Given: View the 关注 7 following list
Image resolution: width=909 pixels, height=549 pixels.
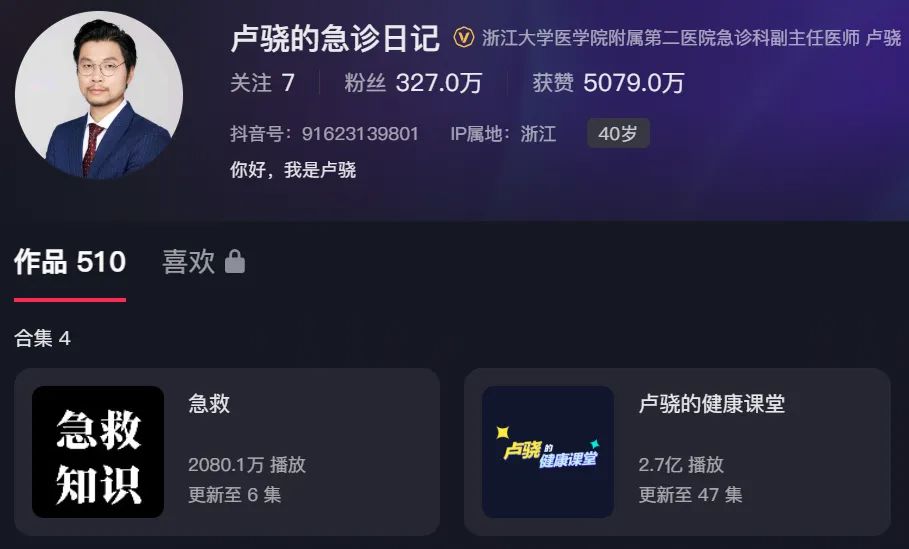Looking at the screenshot, I should coord(262,83).
